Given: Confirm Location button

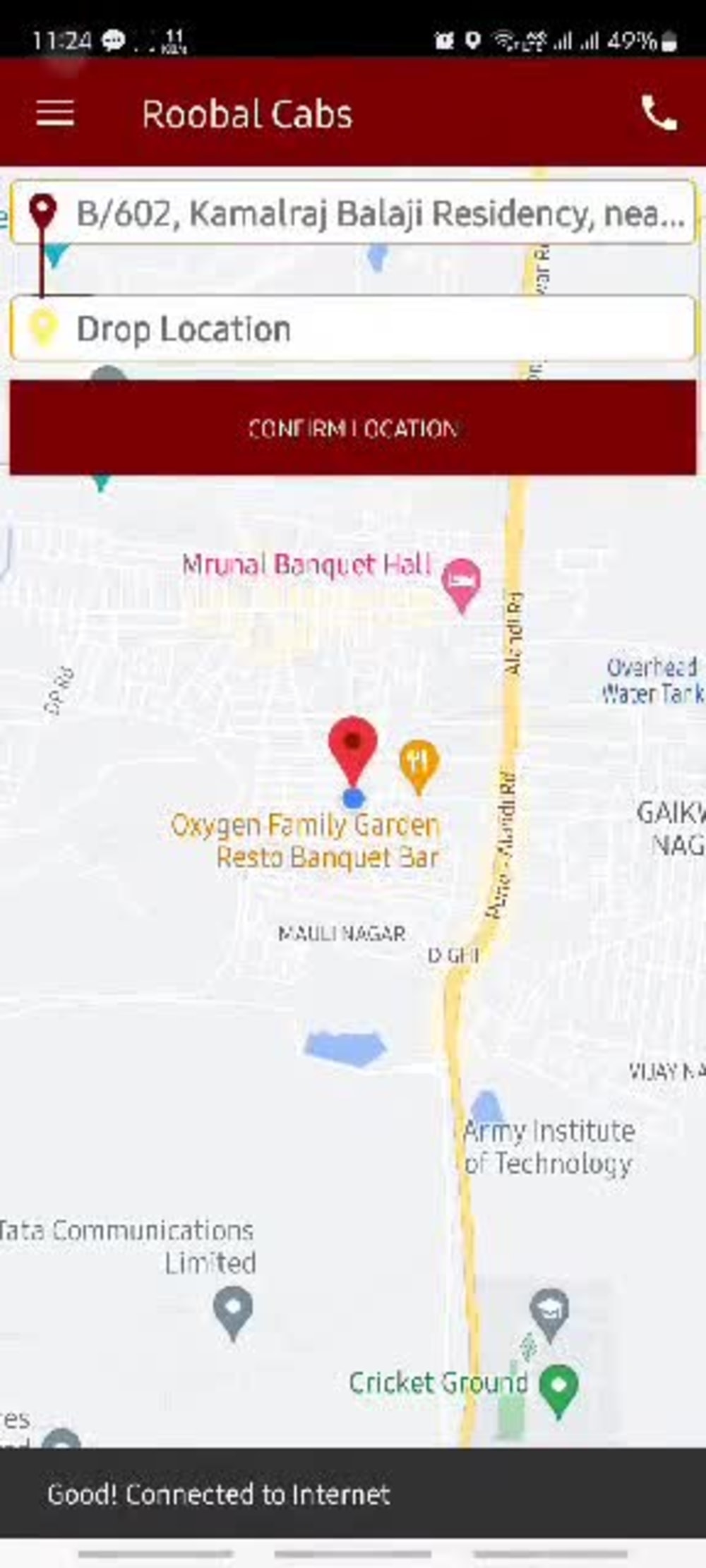Looking at the screenshot, I should click(353, 428).
